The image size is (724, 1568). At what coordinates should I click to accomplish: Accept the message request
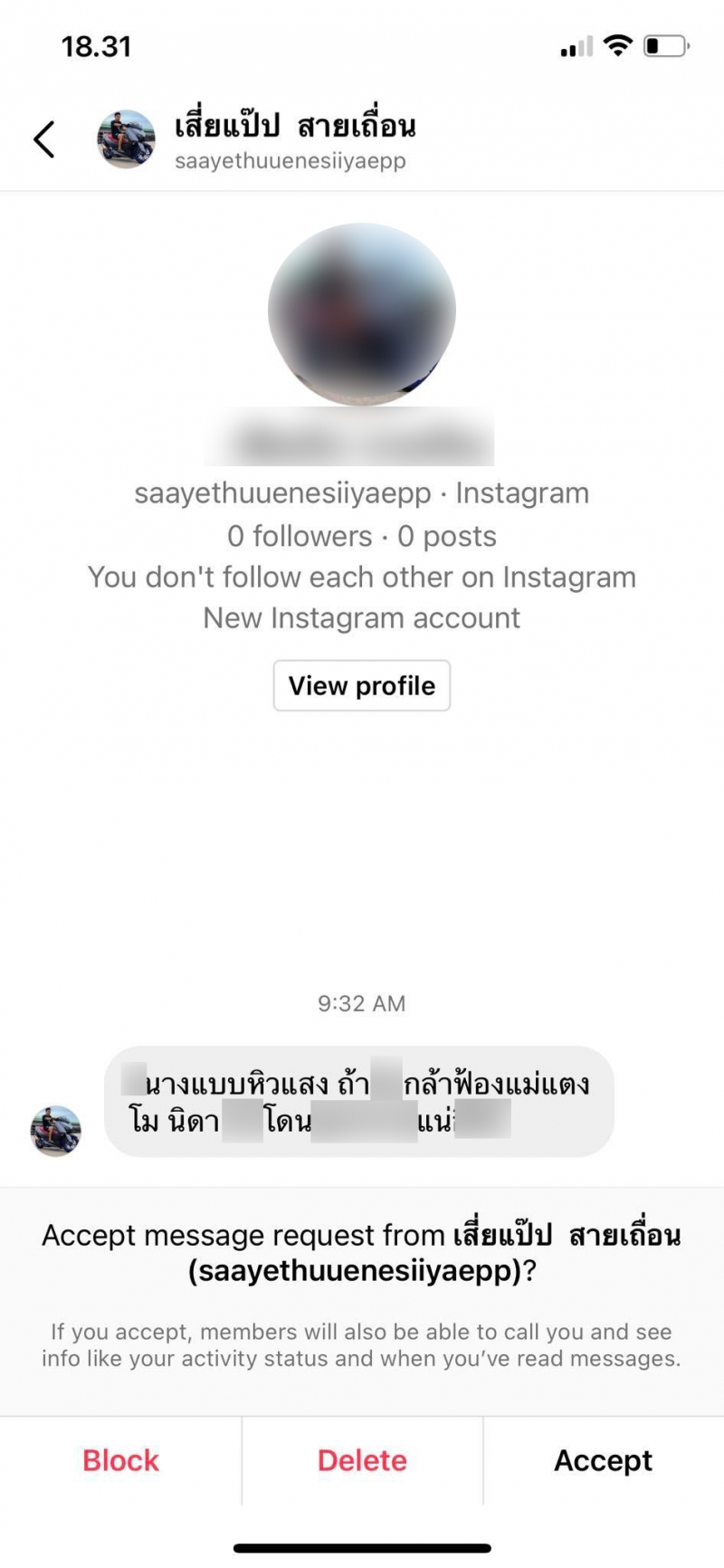click(603, 1460)
